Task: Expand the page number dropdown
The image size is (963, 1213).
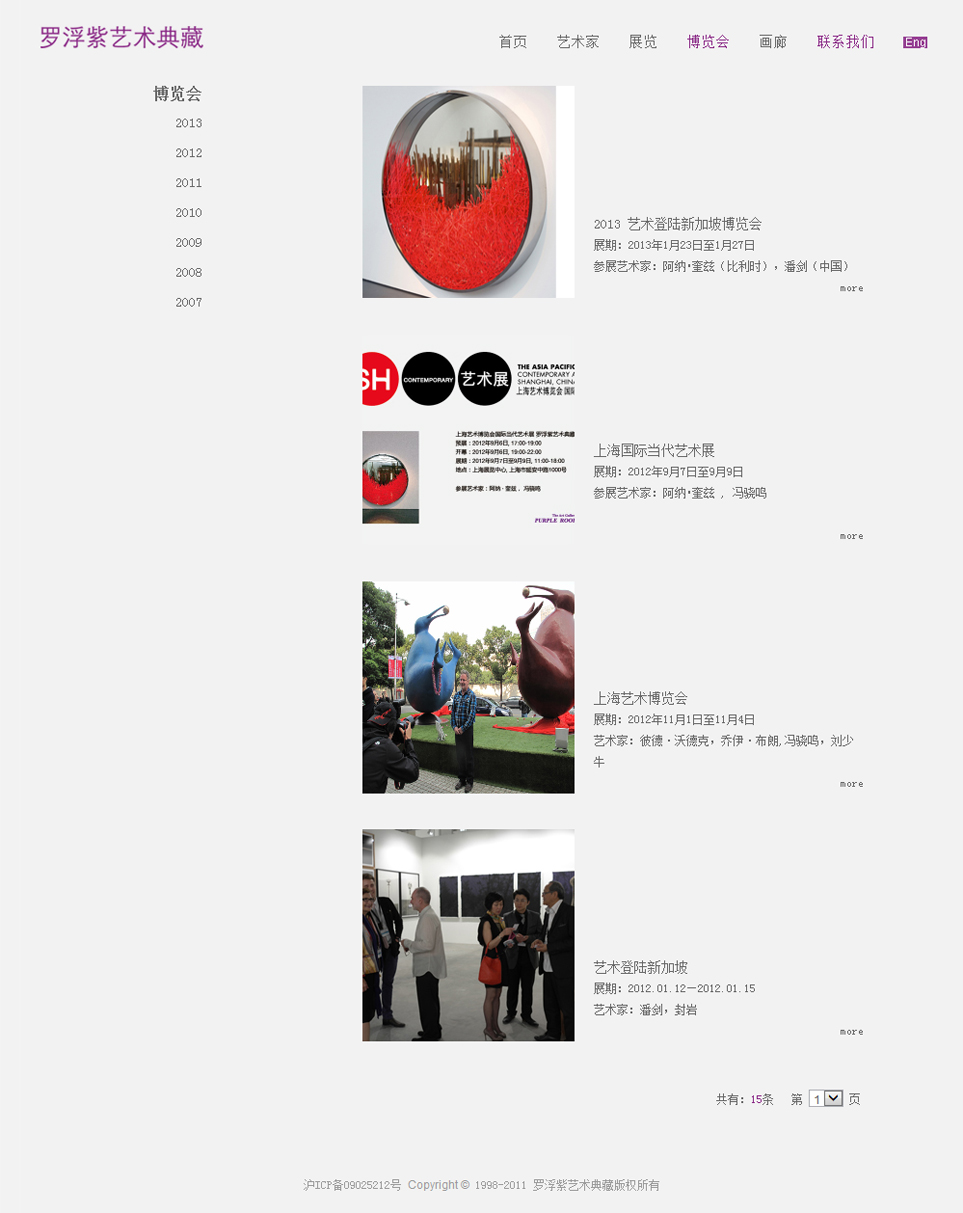Action: [833, 1098]
